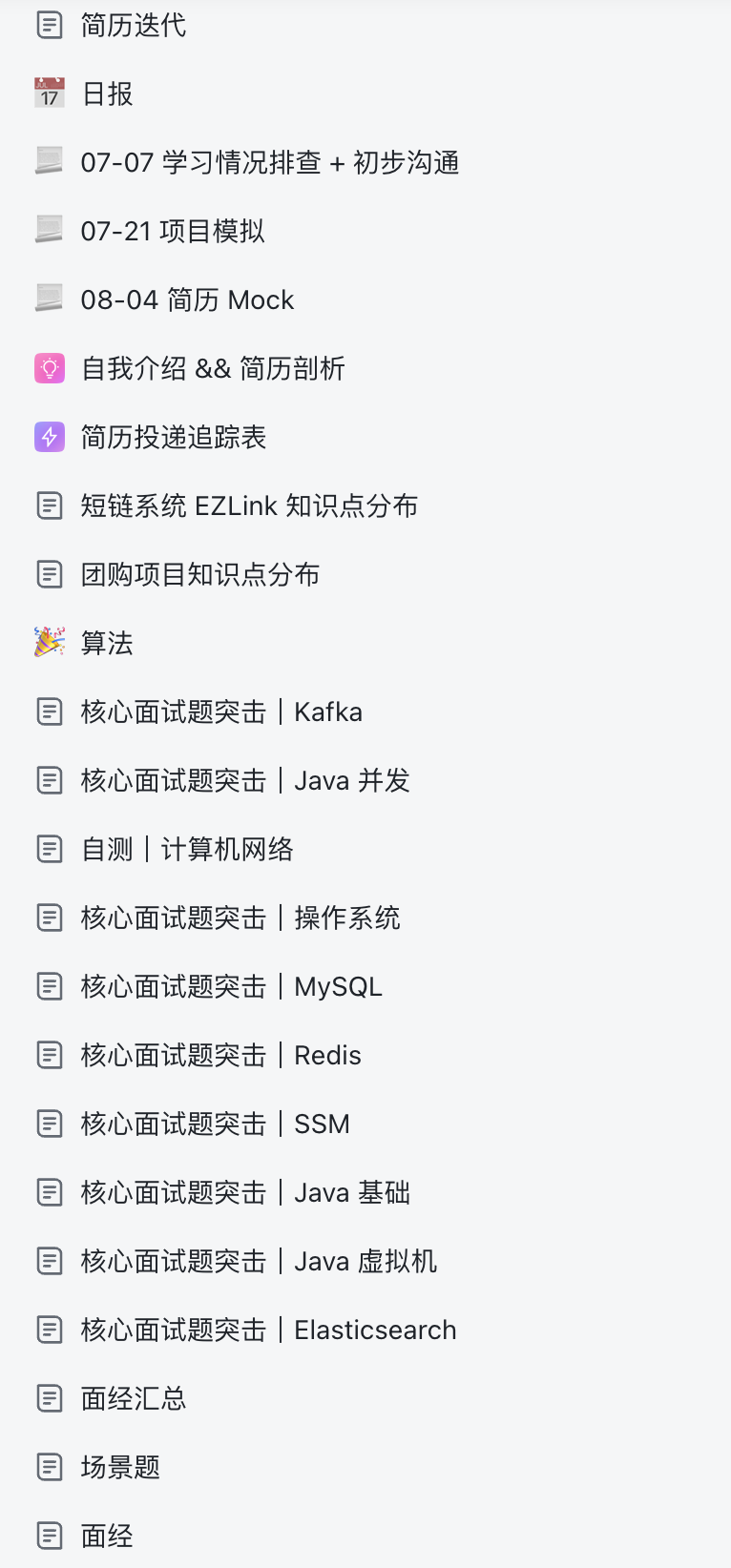731x1568 pixels.
Task: Open the 07-21 项目模拟 page
Action: click(173, 231)
